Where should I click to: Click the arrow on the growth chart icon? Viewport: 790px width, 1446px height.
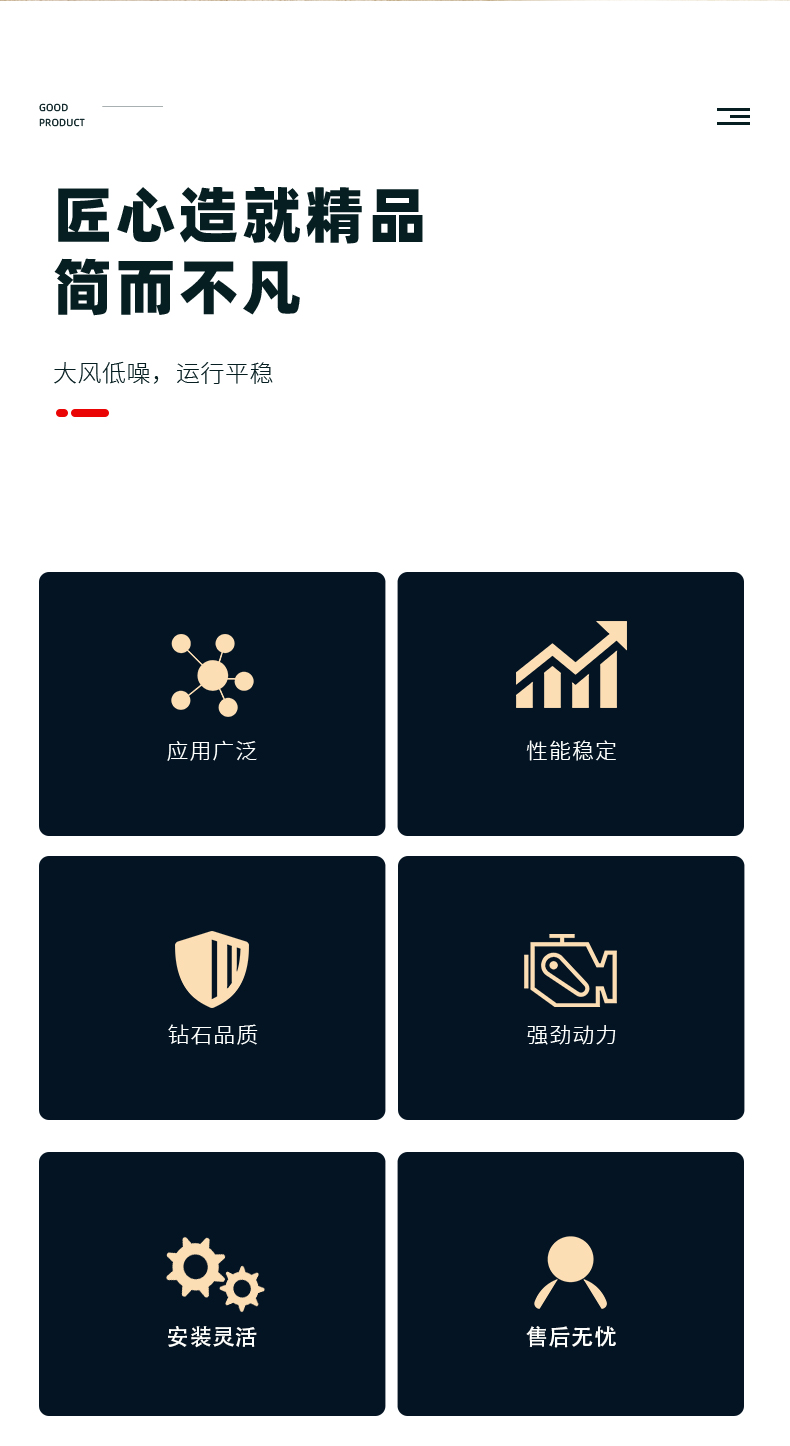coord(614,634)
